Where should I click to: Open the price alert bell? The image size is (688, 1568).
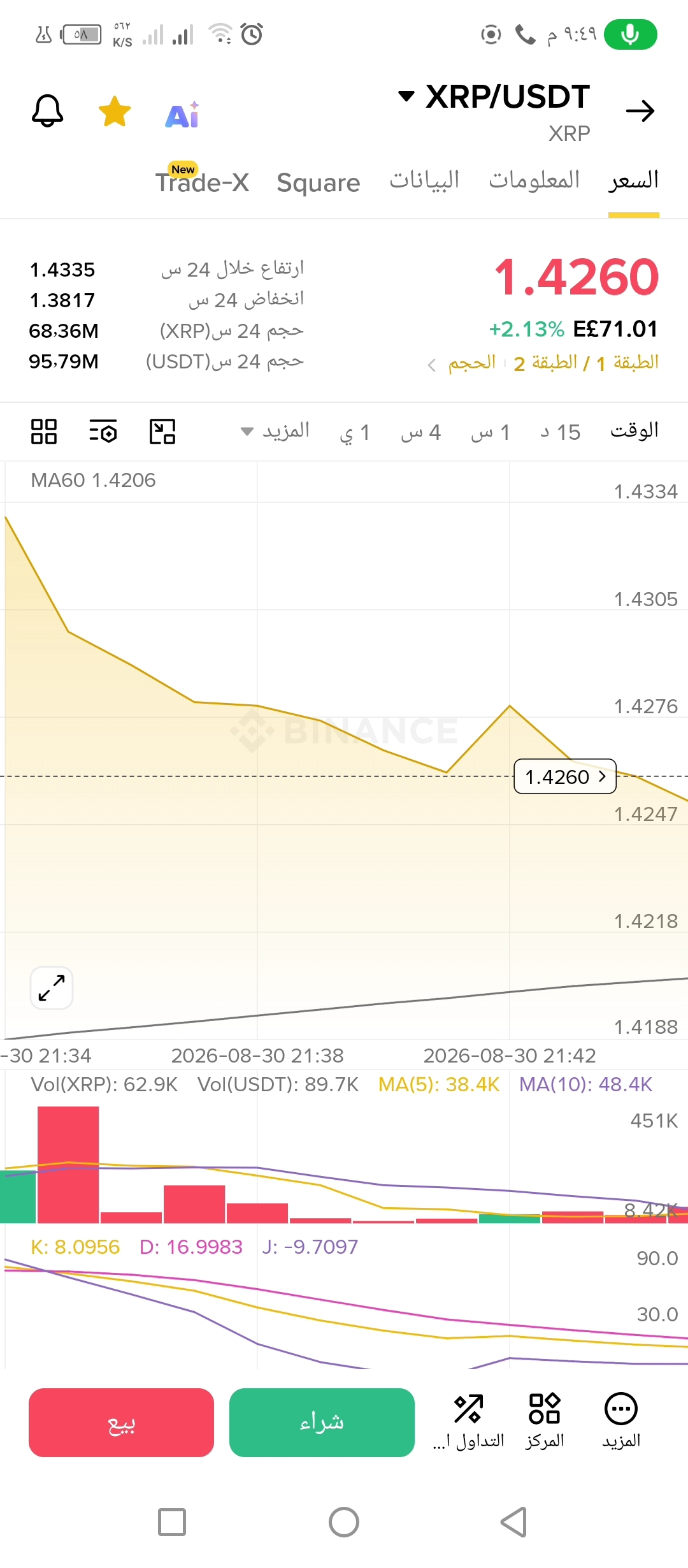(48, 111)
